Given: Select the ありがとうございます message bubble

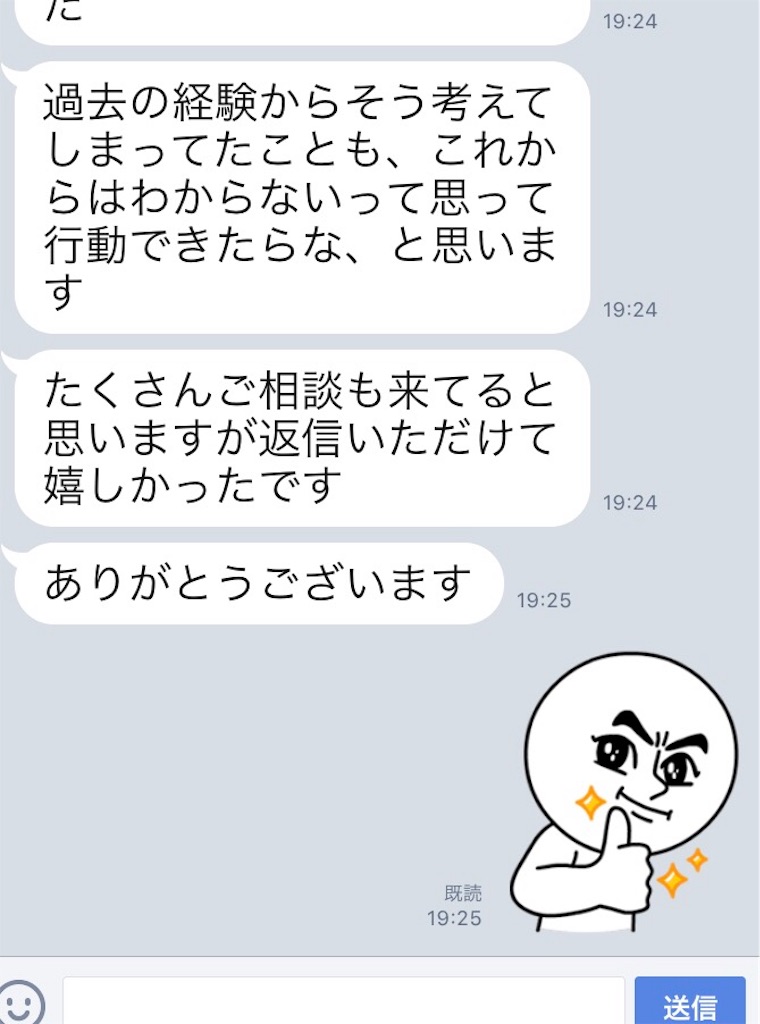Looking at the screenshot, I should 255,580.
